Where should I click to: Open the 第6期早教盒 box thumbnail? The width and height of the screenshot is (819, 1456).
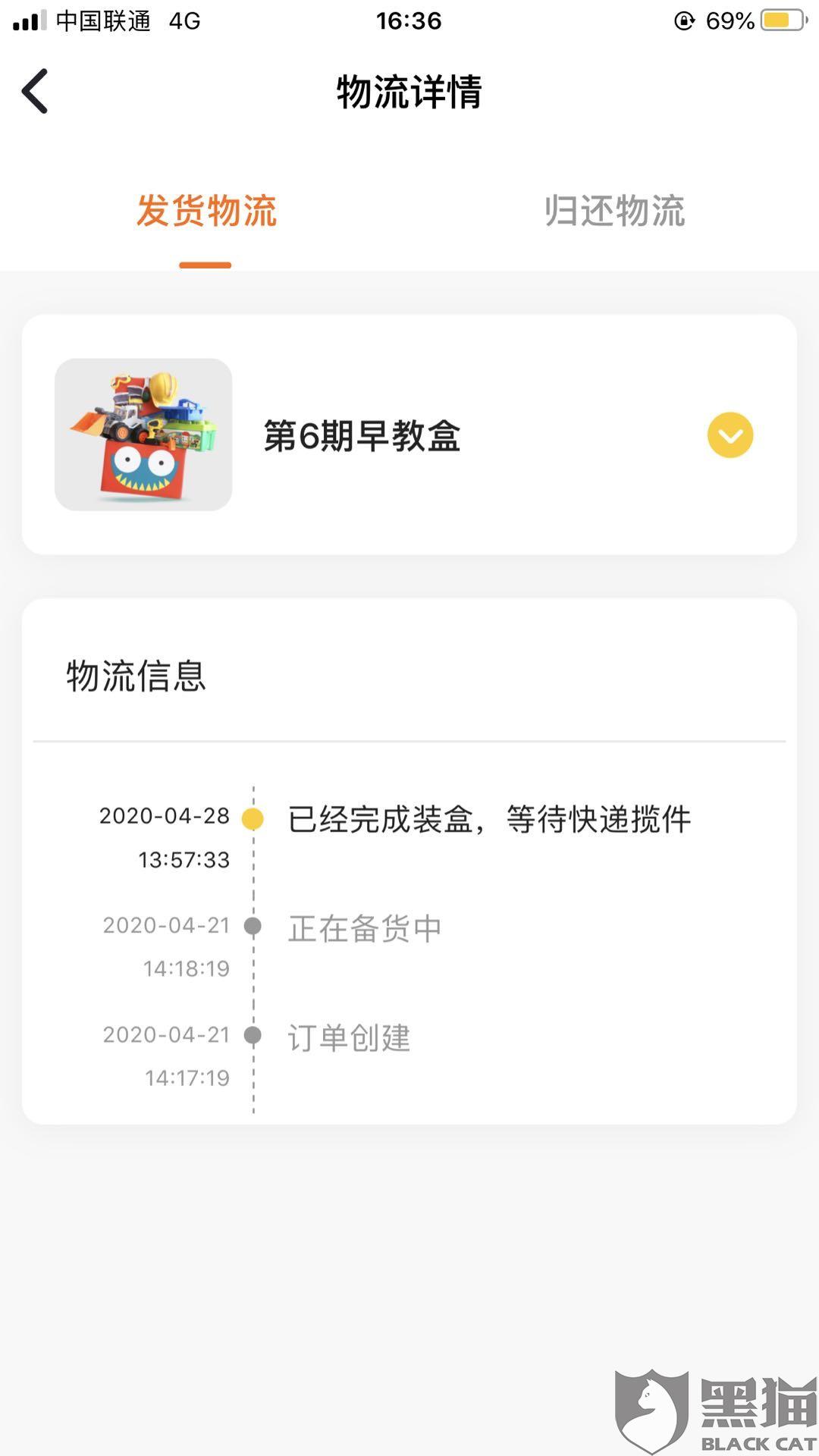click(x=143, y=435)
